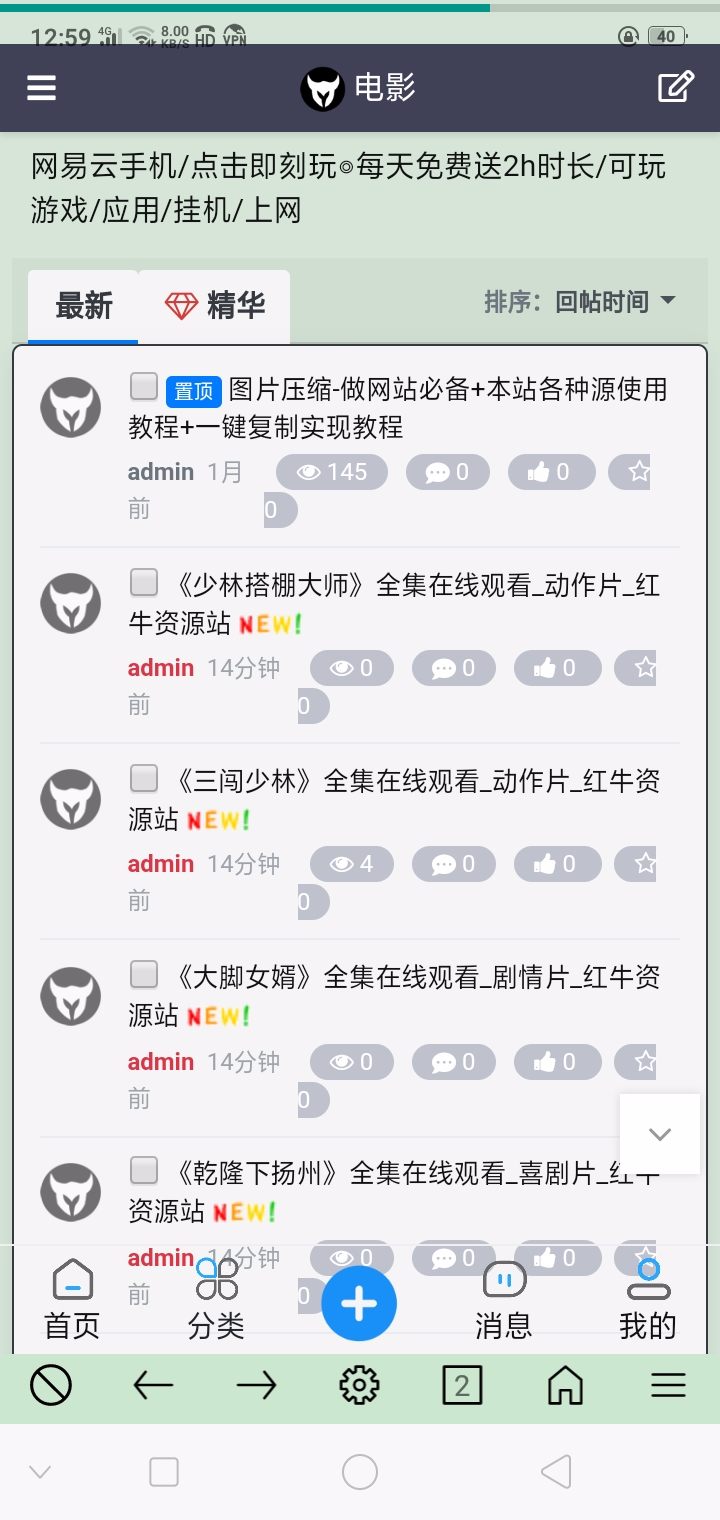Tap the scroll-down chevron button
This screenshot has height=1520, width=720.
[x=659, y=1134]
